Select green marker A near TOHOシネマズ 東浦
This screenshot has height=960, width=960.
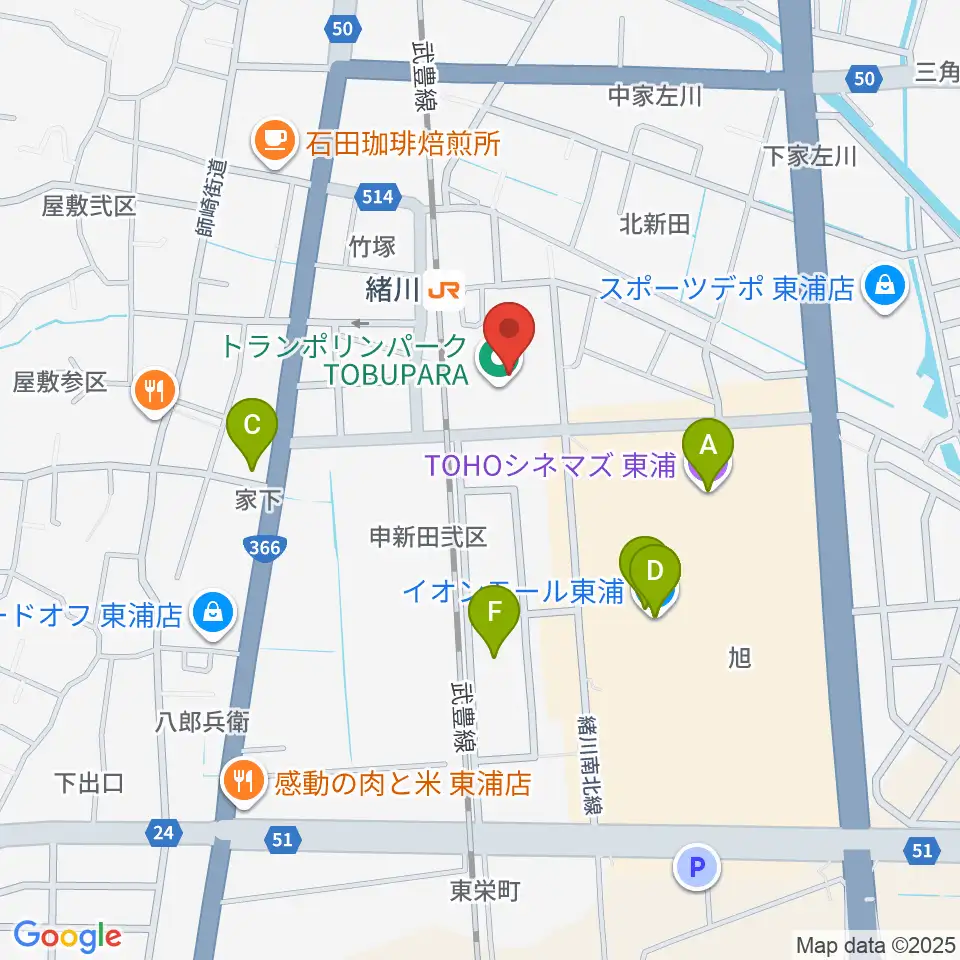tap(708, 452)
